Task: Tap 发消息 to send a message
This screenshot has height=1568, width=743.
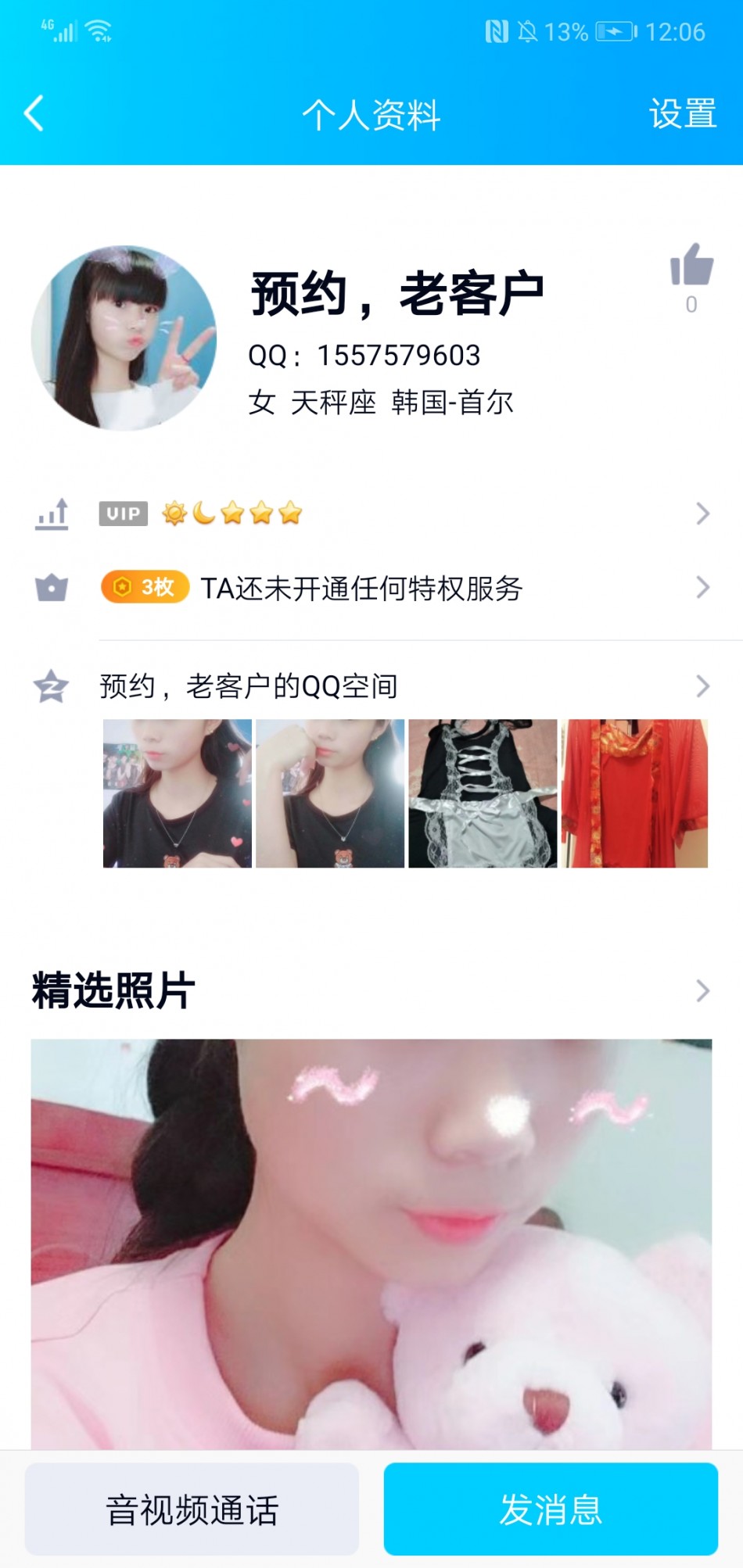Action: click(551, 1509)
